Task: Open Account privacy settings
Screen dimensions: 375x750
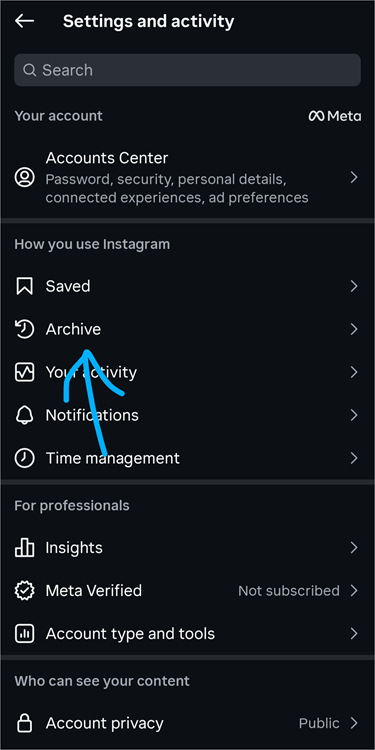Action: 188,723
